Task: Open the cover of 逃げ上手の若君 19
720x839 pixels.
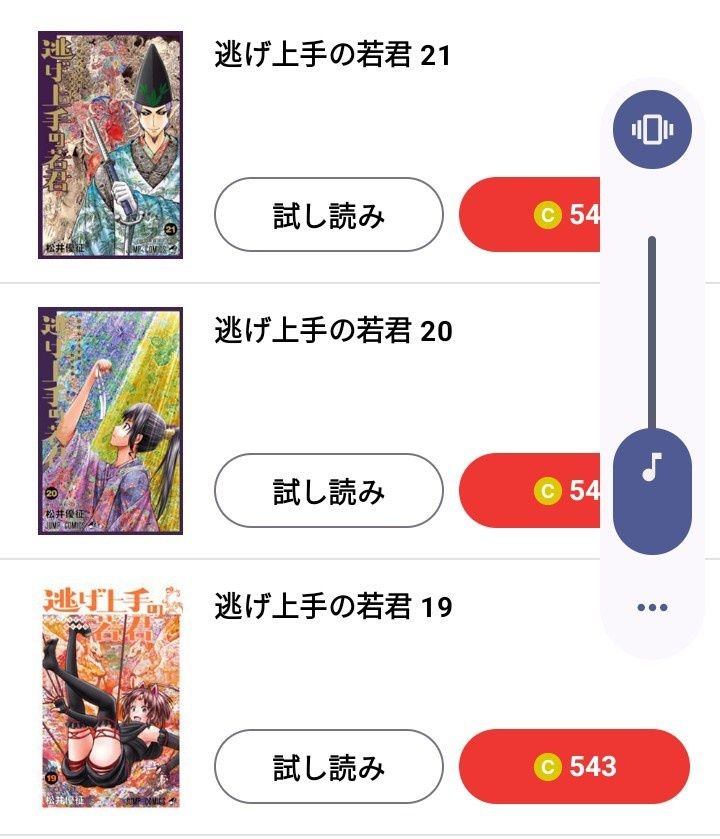Action: click(x=110, y=697)
